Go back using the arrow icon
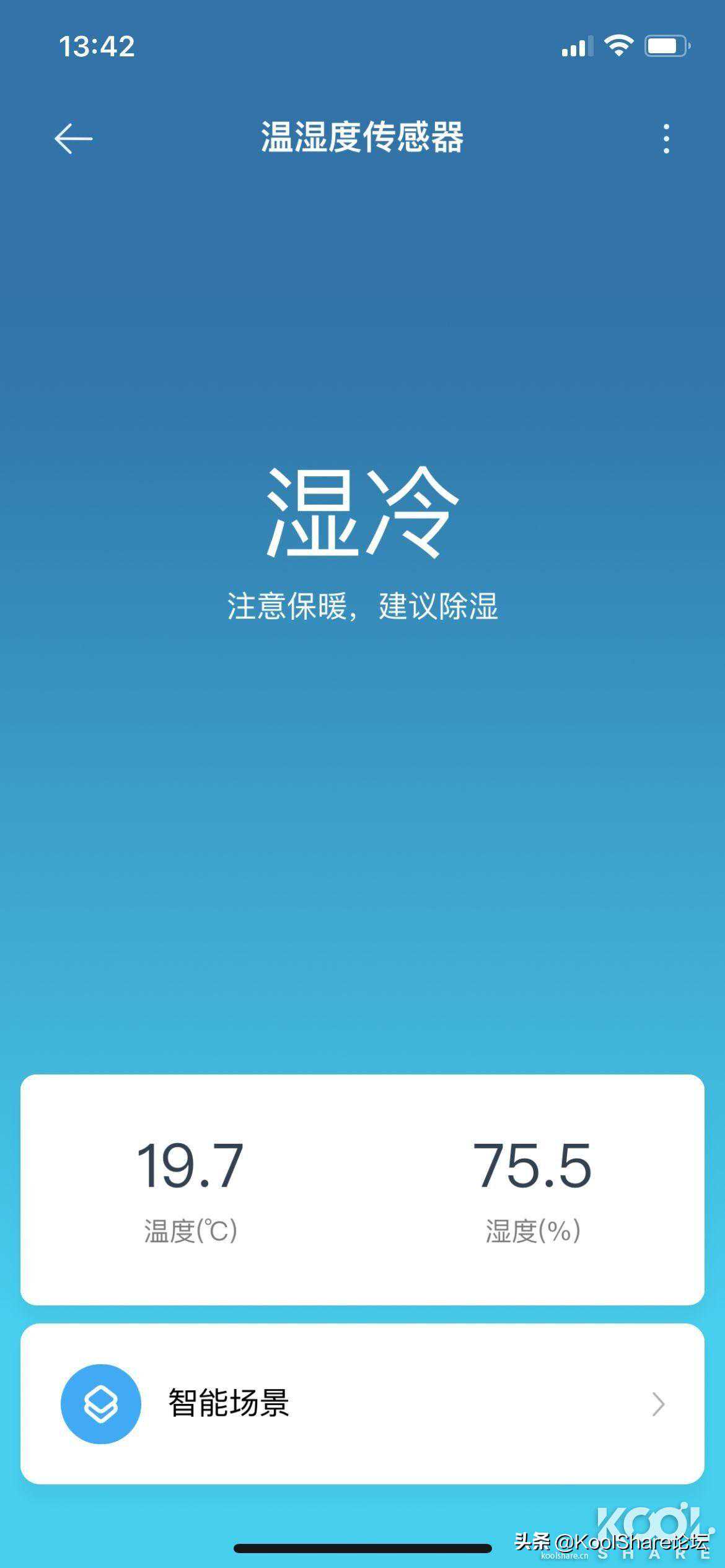Screen dimensions: 725x1568 (73, 138)
